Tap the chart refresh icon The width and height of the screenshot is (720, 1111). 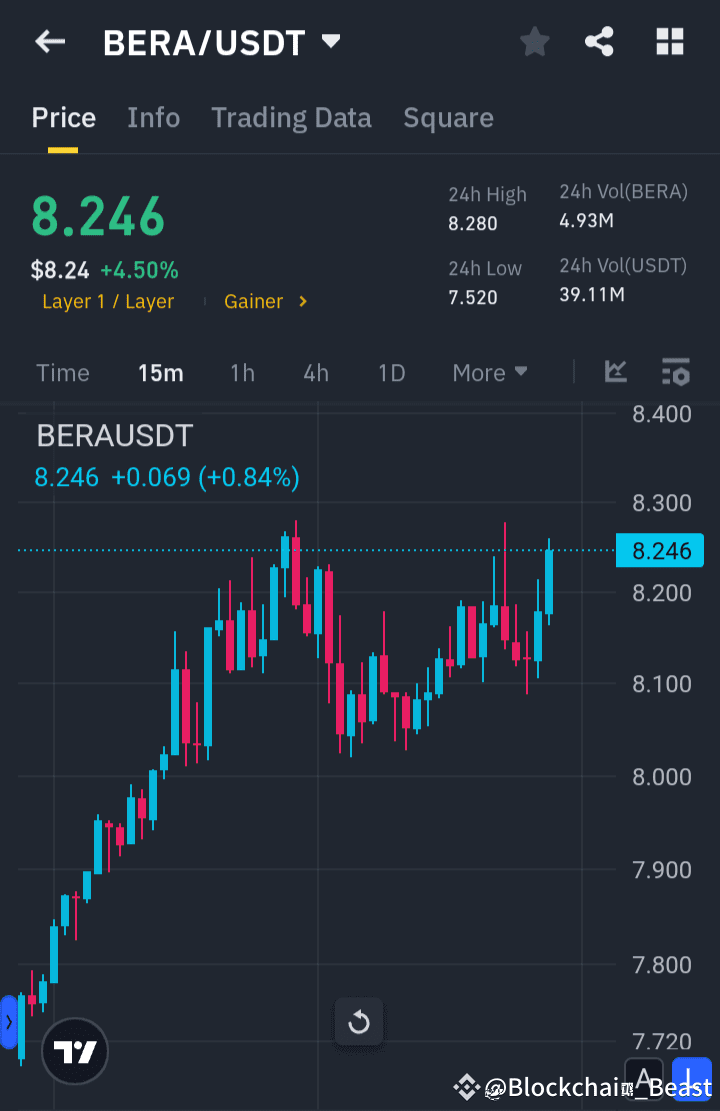(x=358, y=1023)
